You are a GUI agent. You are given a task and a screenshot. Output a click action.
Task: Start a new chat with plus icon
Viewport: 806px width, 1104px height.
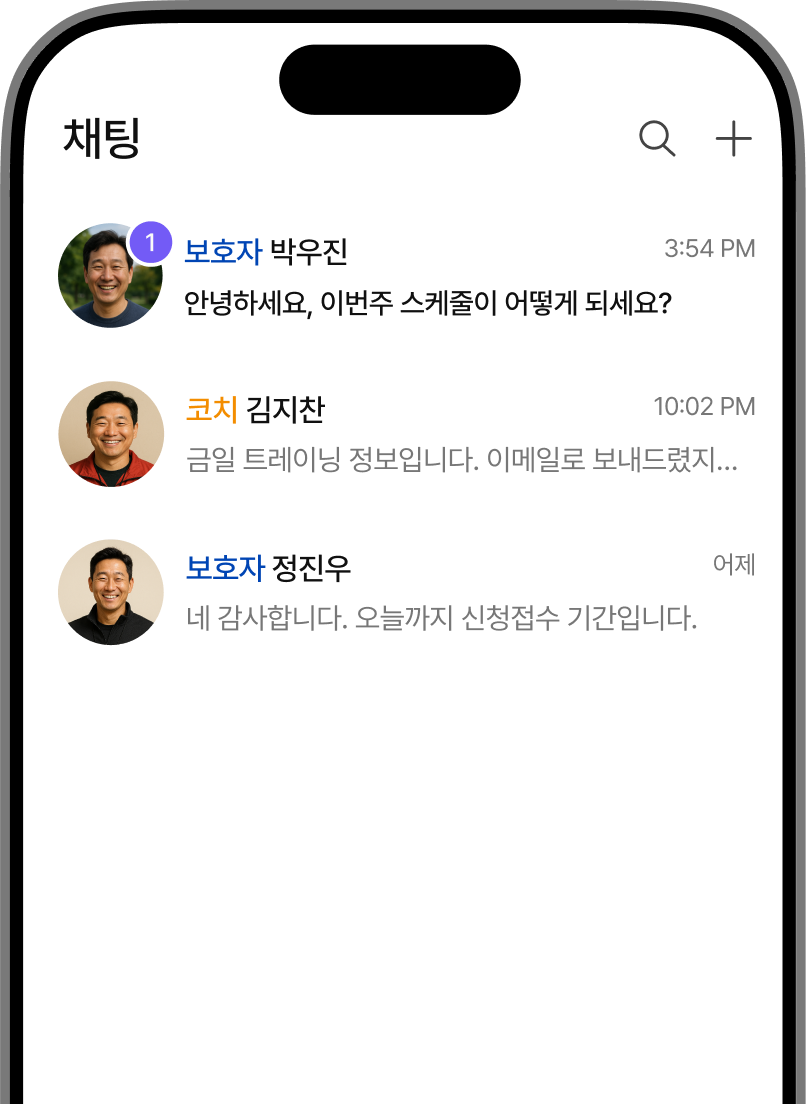733,139
